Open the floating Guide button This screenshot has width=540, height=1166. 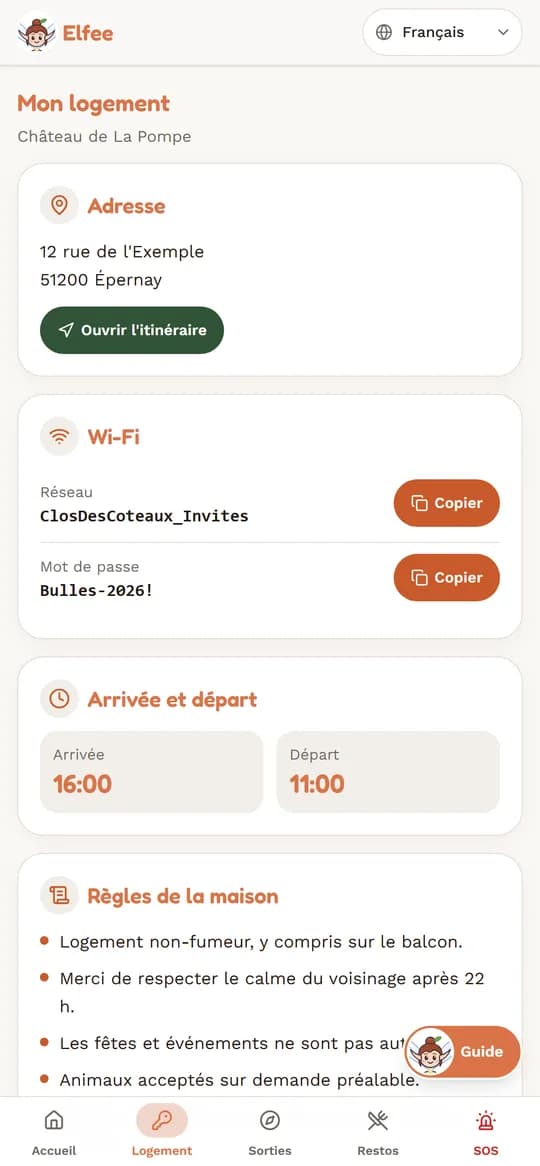[463, 1051]
